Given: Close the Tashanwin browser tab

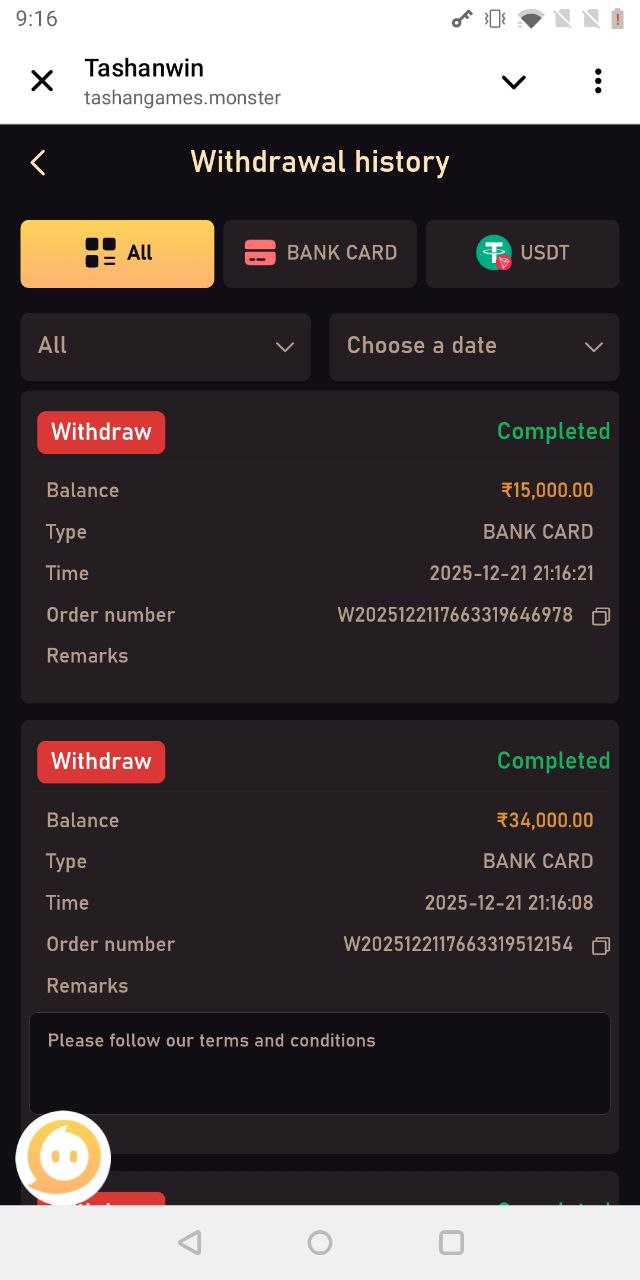Looking at the screenshot, I should pyautogui.click(x=42, y=81).
